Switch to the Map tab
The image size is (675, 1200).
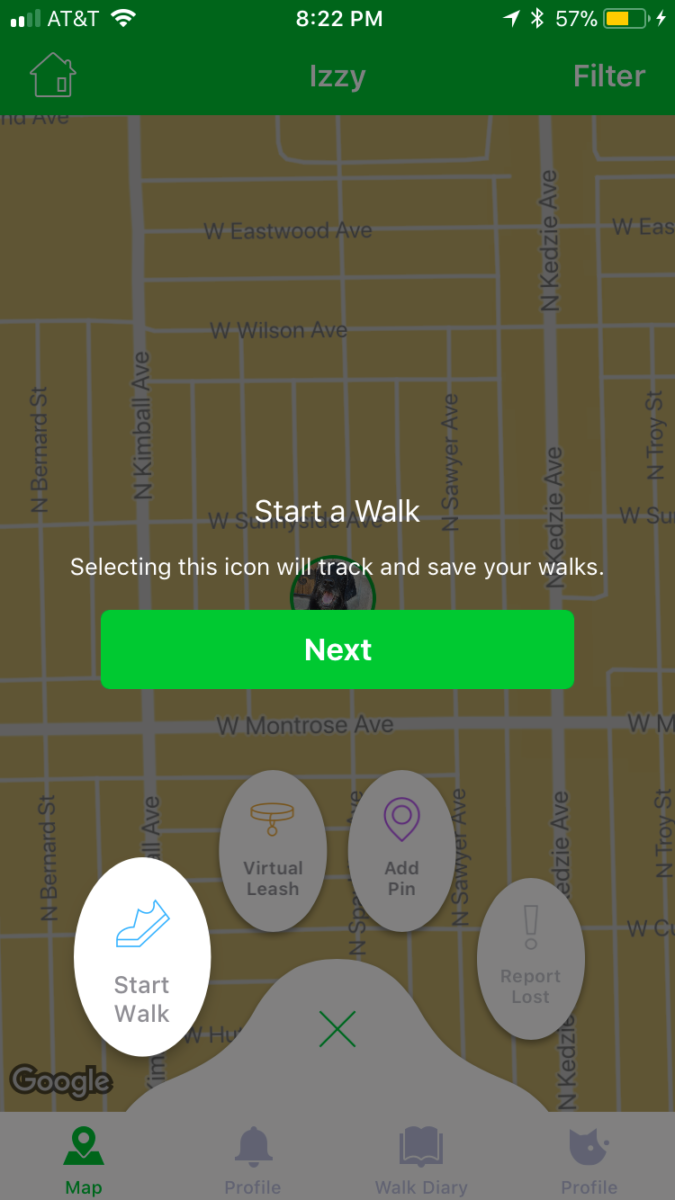(84, 1158)
